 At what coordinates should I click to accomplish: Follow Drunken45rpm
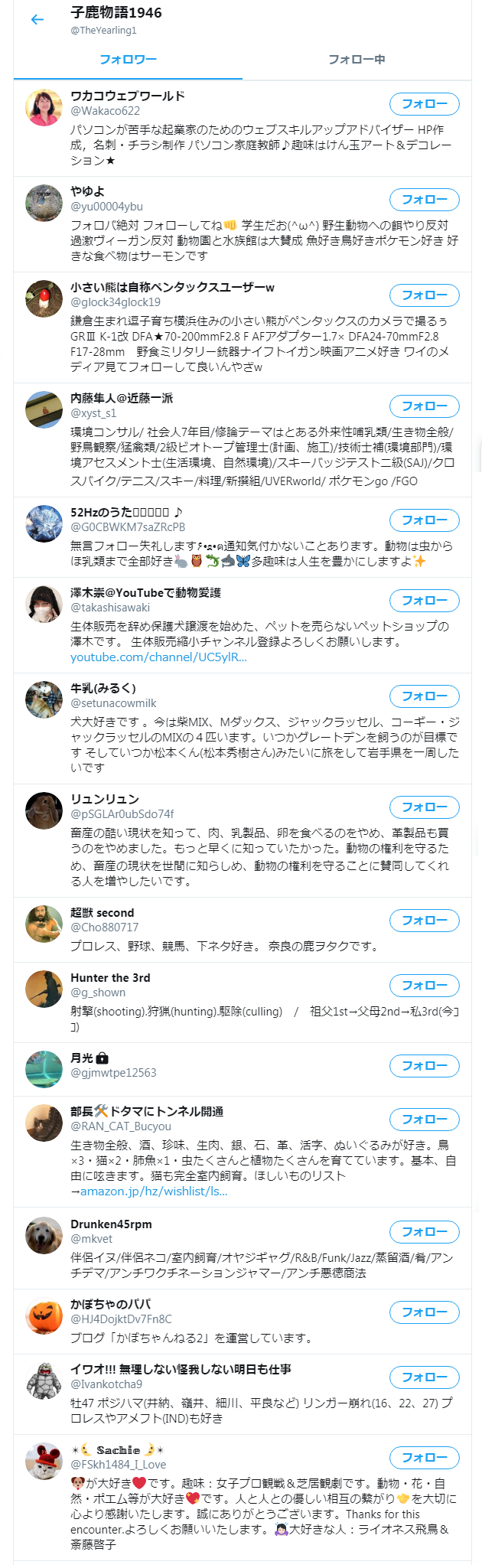click(424, 1232)
